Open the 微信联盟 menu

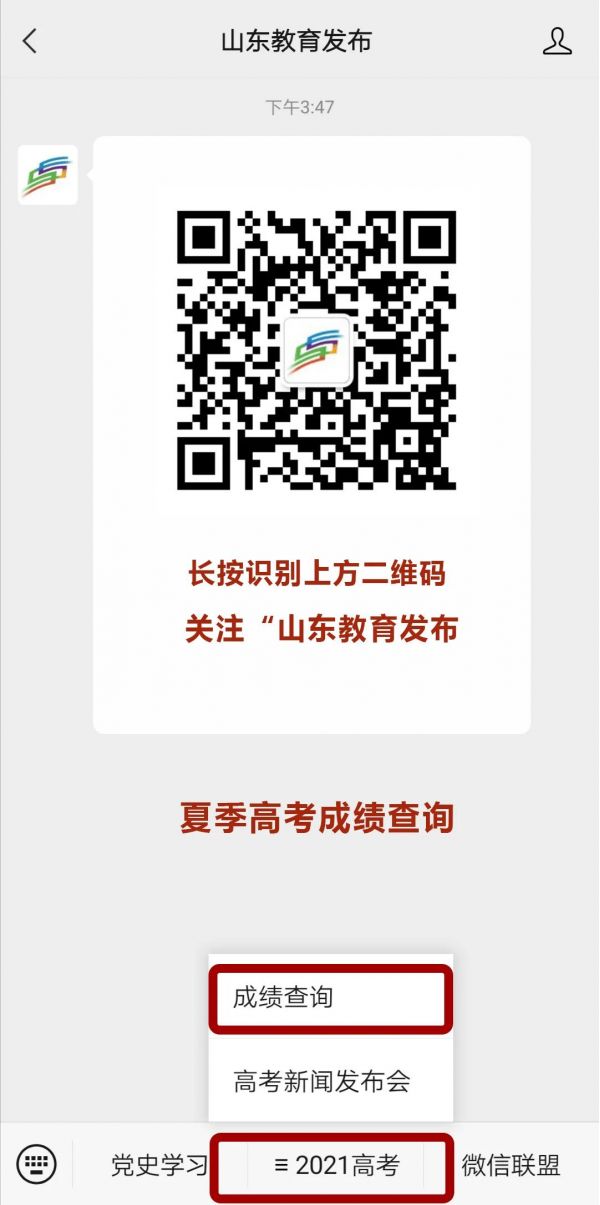(x=511, y=1165)
